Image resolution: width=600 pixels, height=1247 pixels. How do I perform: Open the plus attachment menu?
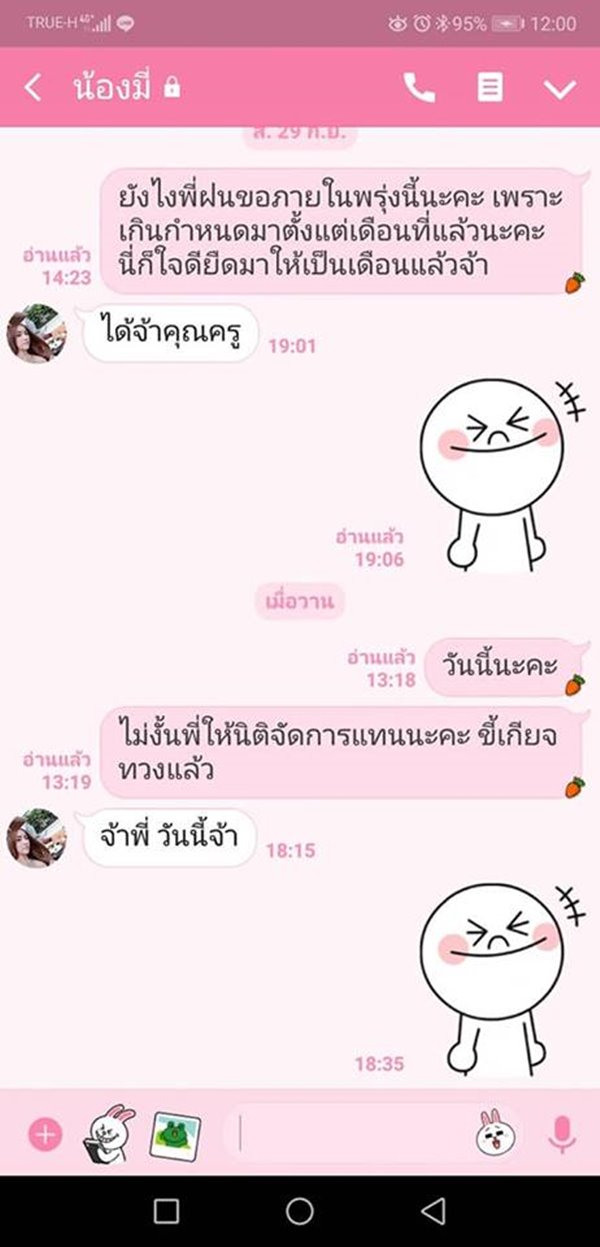[45, 1134]
